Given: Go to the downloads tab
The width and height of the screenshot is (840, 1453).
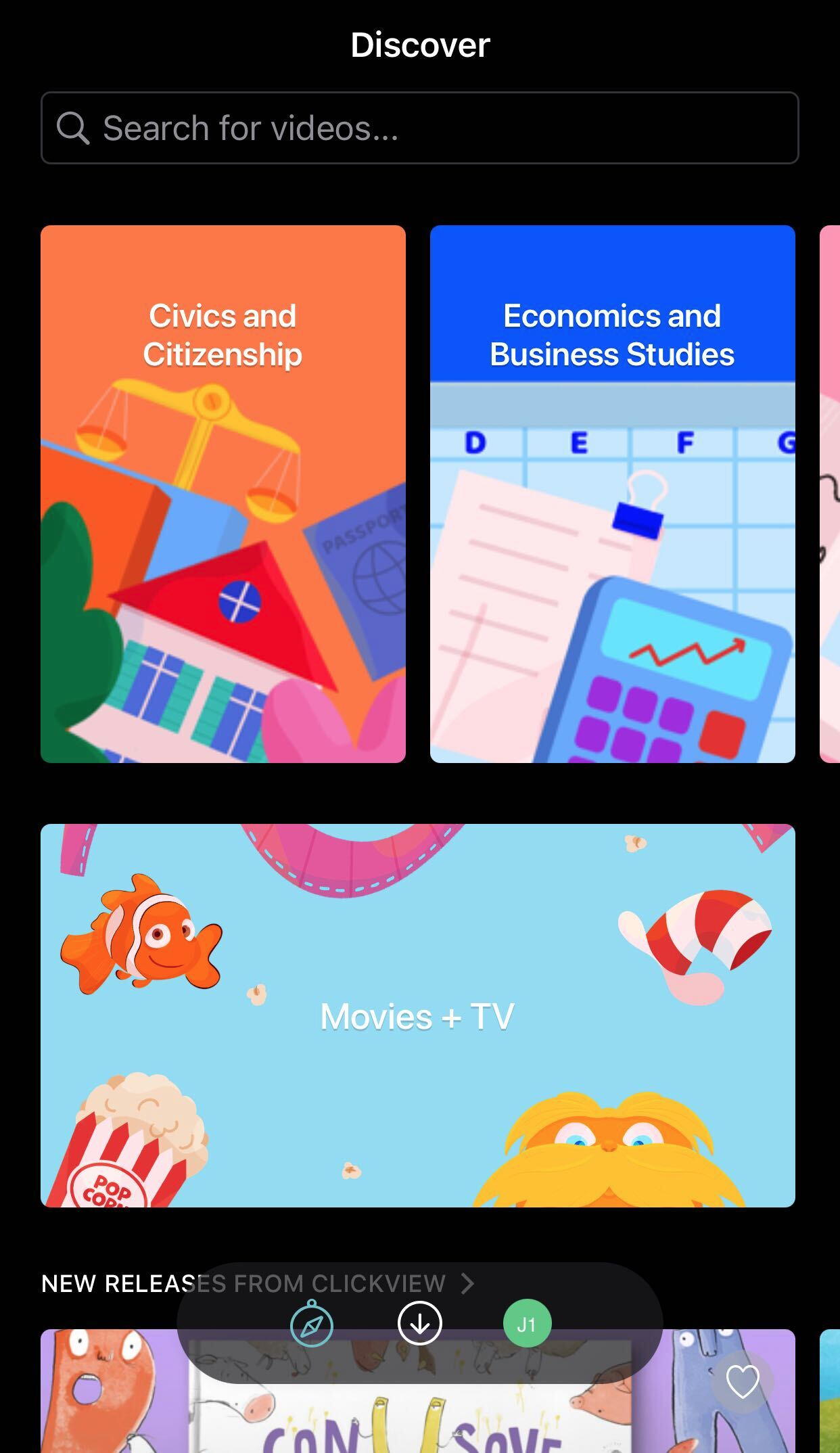Looking at the screenshot, I should [420, 1323].
